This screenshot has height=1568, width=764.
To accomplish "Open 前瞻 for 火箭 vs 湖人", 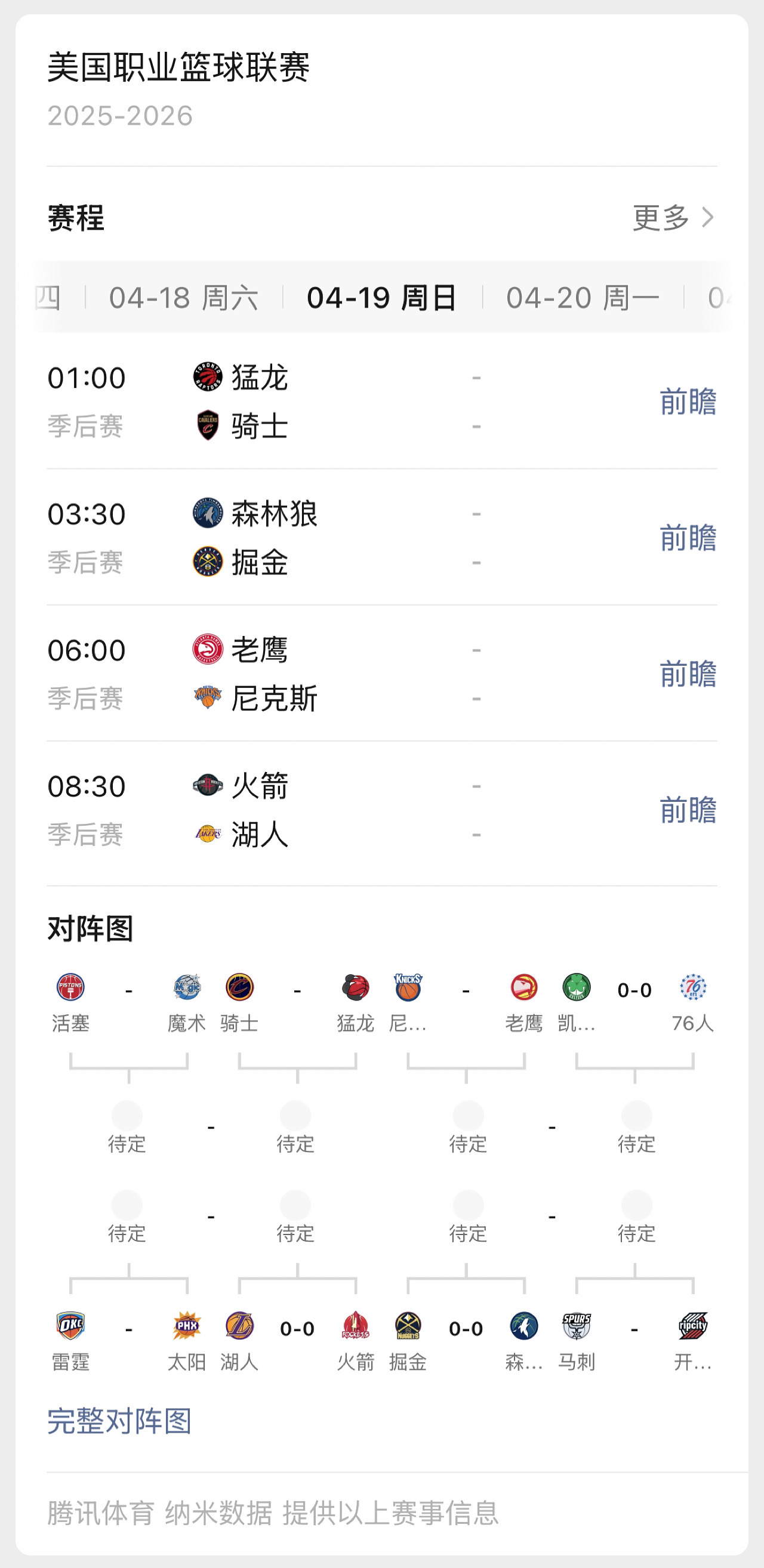I will coord(688,810).
